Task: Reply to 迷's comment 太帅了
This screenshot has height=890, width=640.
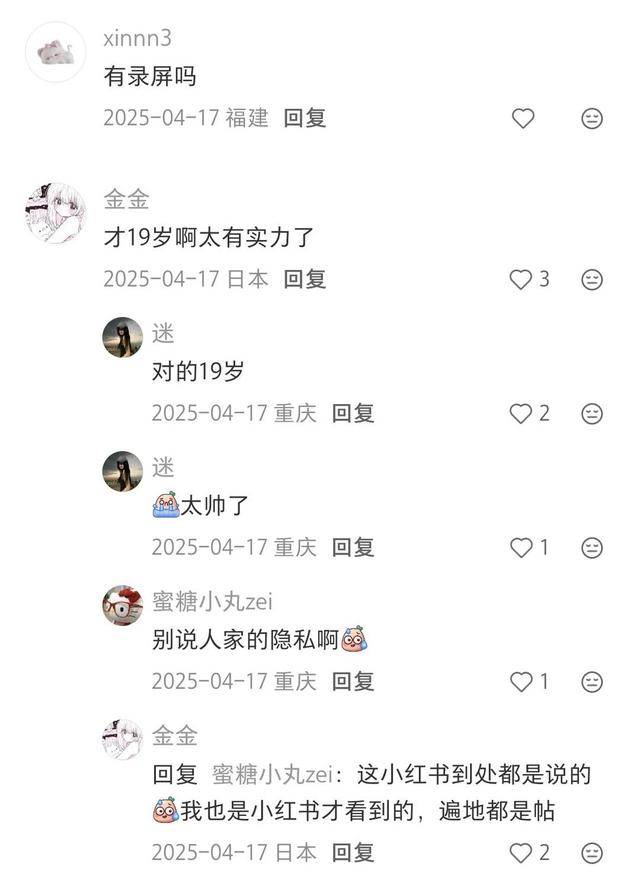Action: [353, 547]
